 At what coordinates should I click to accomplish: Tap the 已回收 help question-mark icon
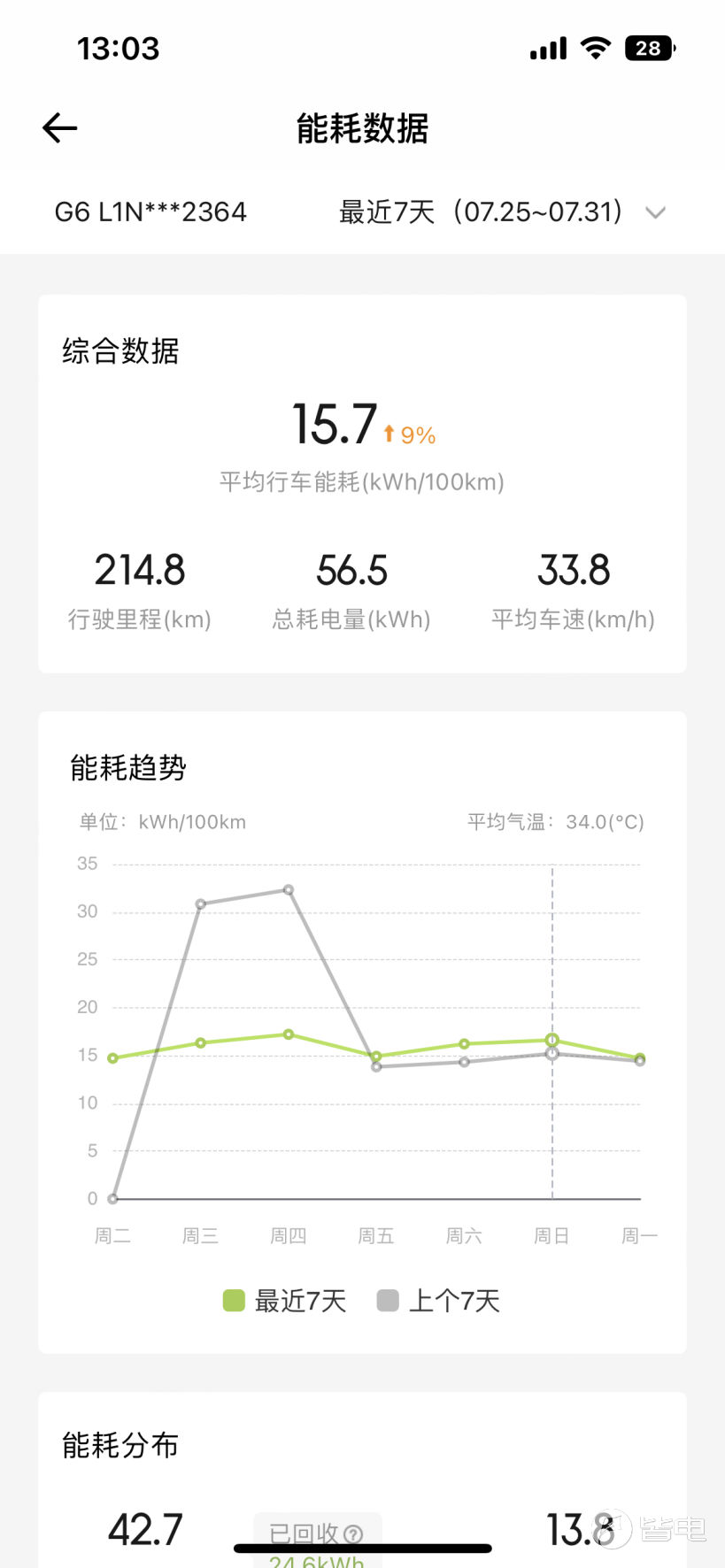(353, 1534)
